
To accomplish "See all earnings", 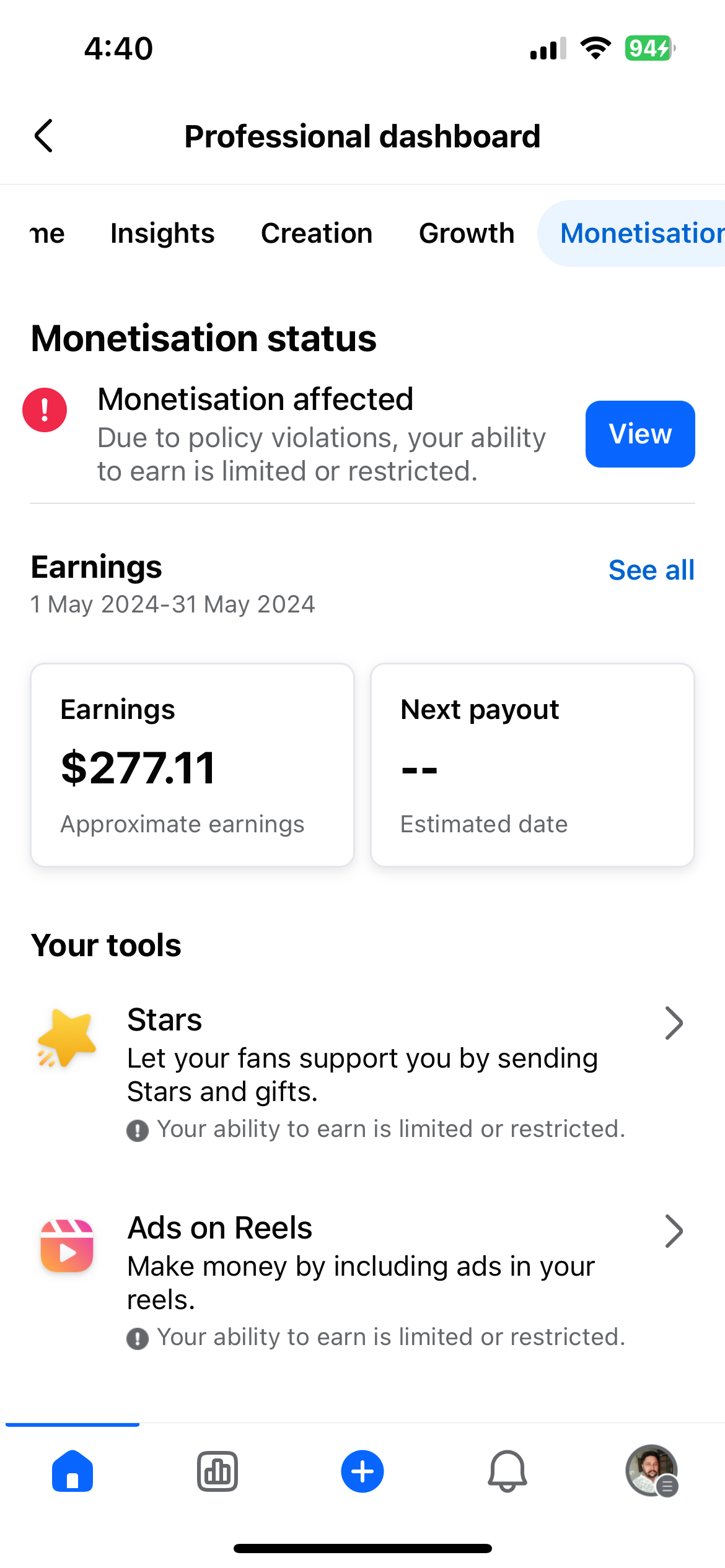I will pos(651,570).
